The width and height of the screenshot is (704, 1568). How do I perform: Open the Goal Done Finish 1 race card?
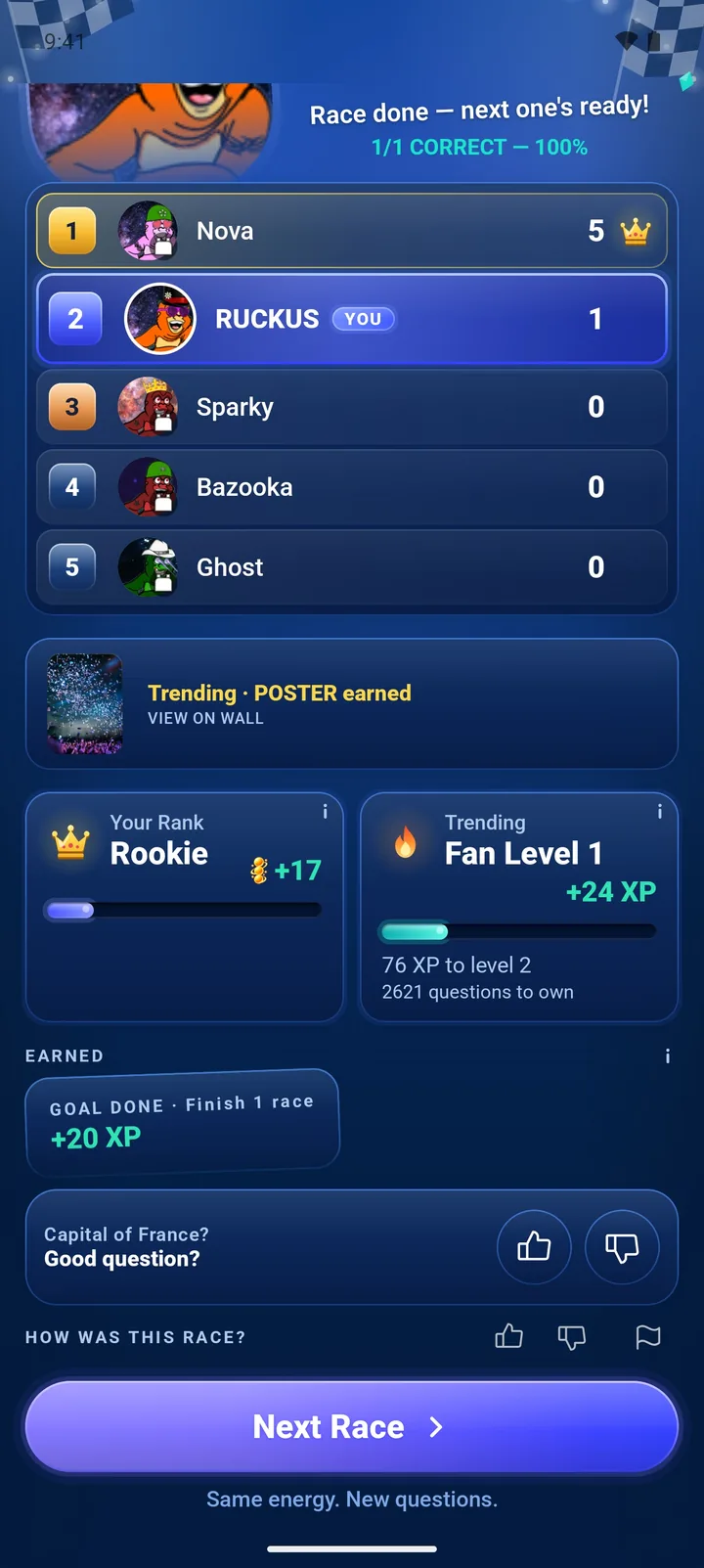tap(183, 1122)
